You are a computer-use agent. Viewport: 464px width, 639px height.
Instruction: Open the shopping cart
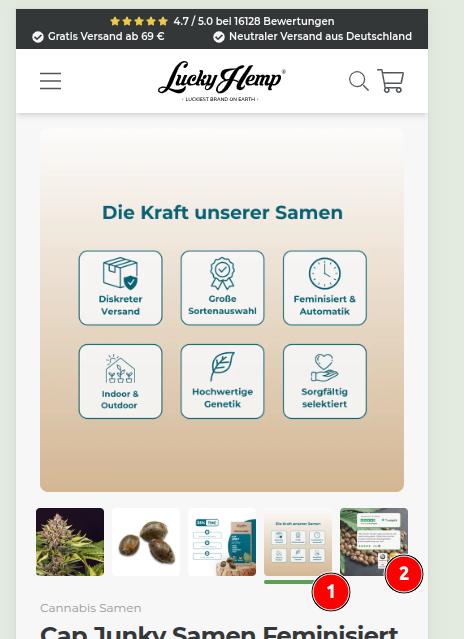(x=391, y=81)
